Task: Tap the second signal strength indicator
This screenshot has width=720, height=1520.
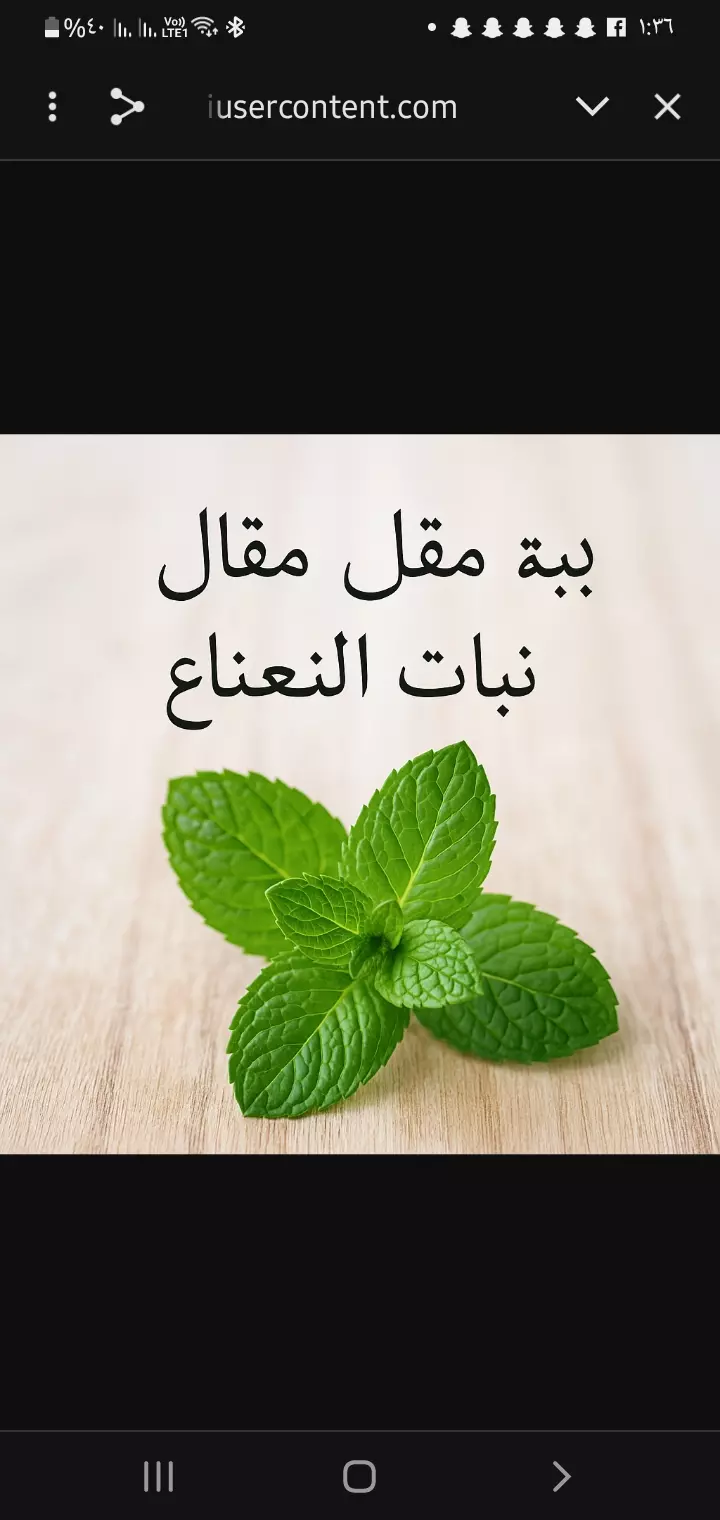Action: tap(146, 26)
